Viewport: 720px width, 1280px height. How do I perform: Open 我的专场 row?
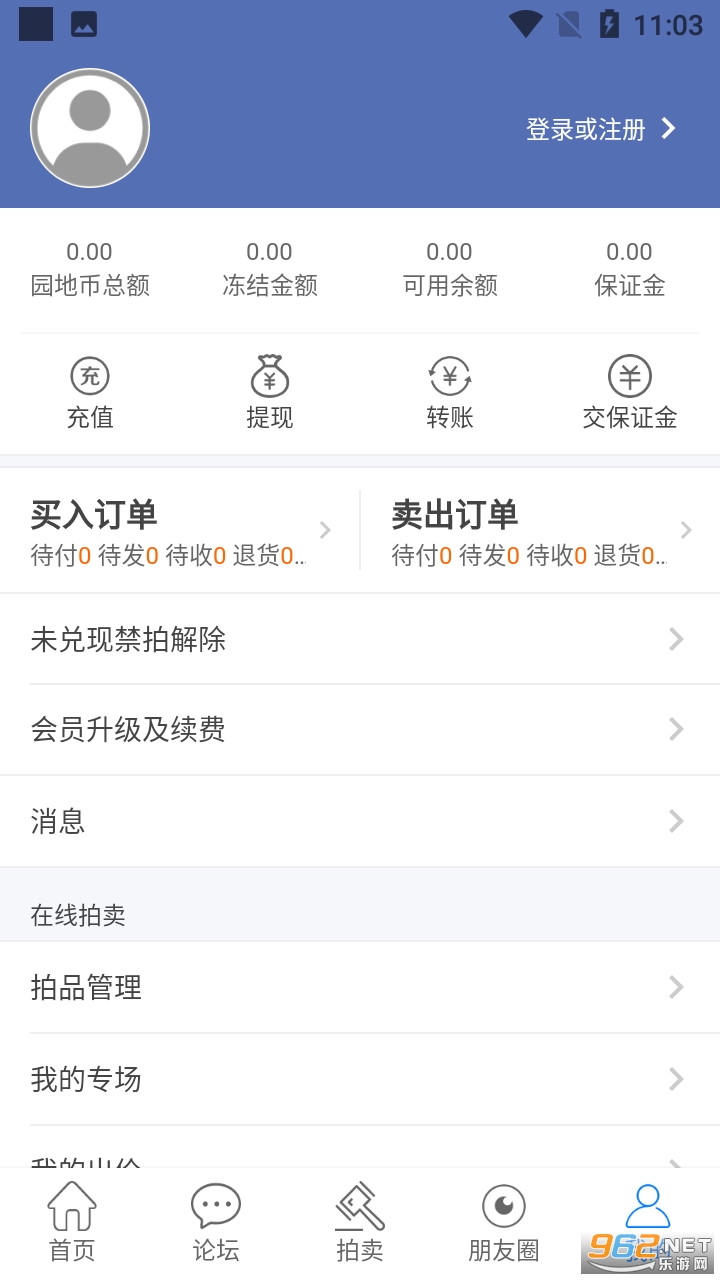(360, 1079)
